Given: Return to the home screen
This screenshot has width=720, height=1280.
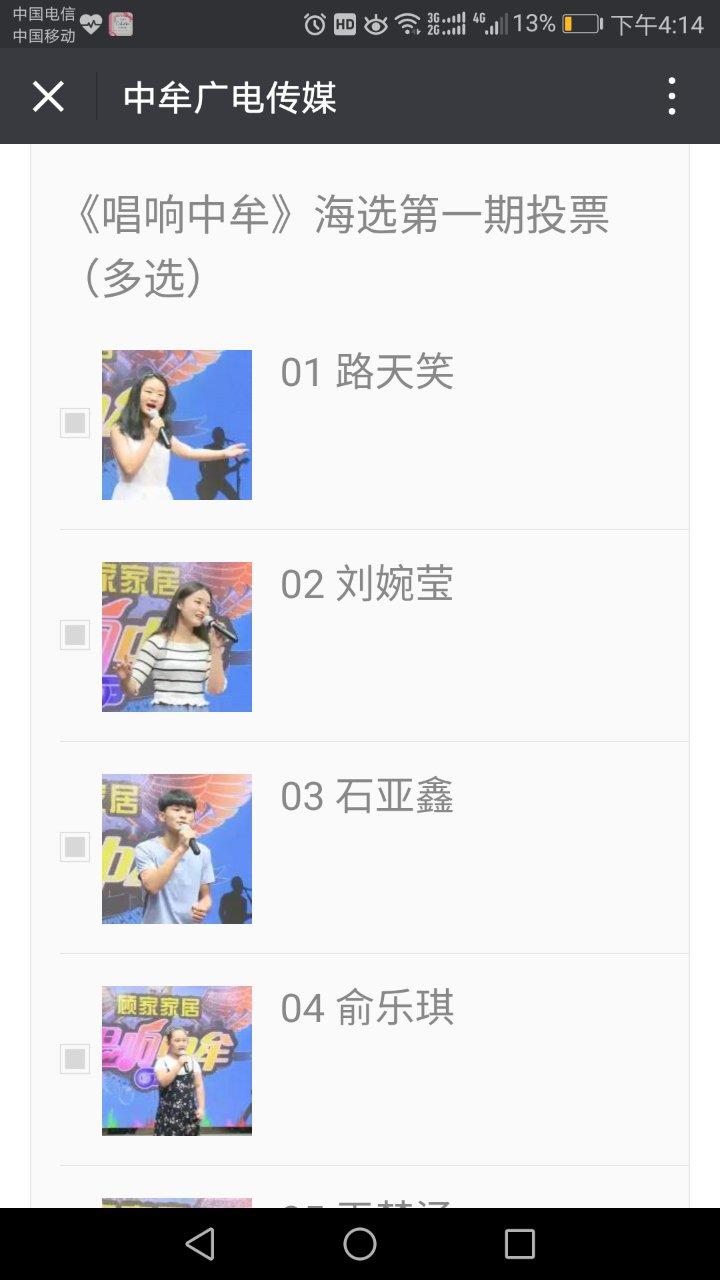Looking at the screenshot, I should (x=360, y=1244).
